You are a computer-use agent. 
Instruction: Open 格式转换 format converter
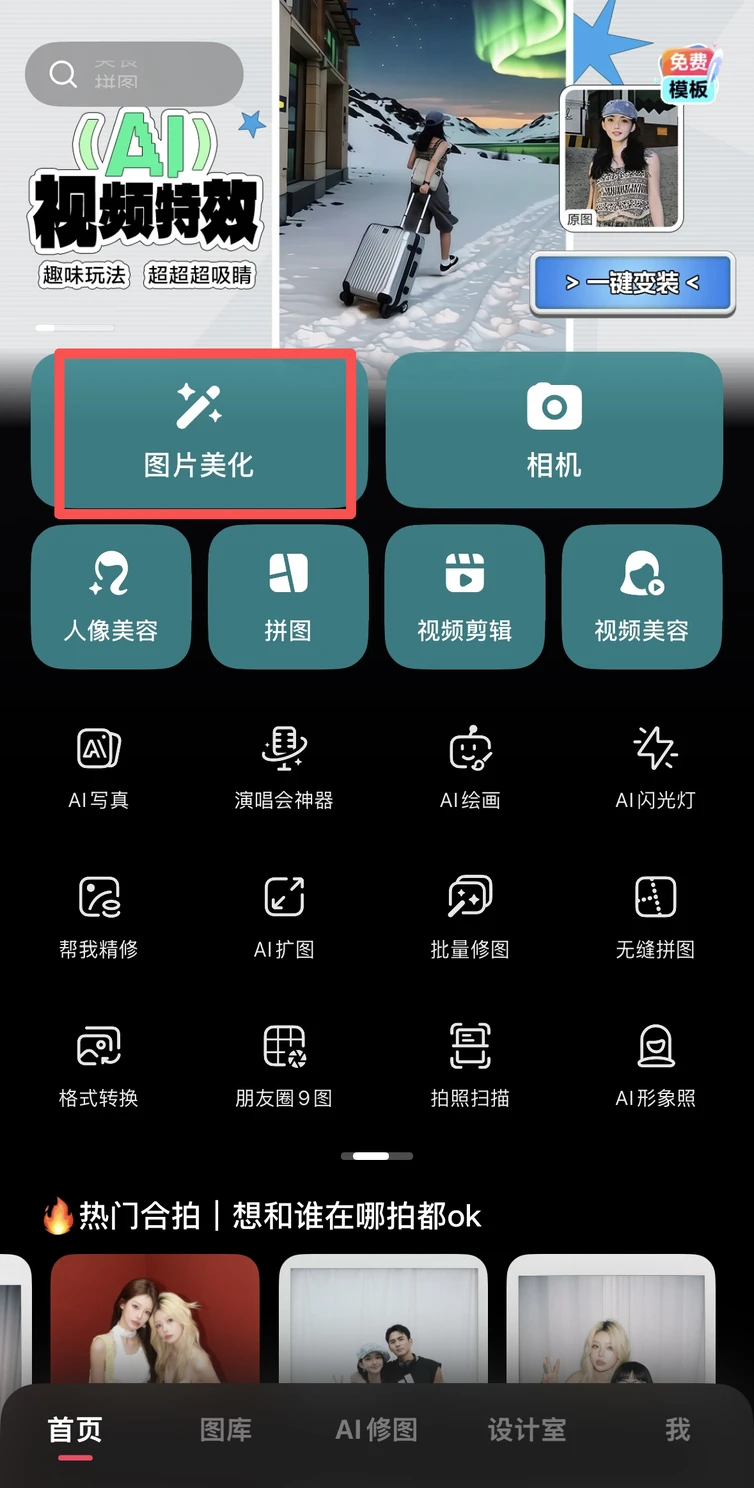click(x=99, y=1065)
